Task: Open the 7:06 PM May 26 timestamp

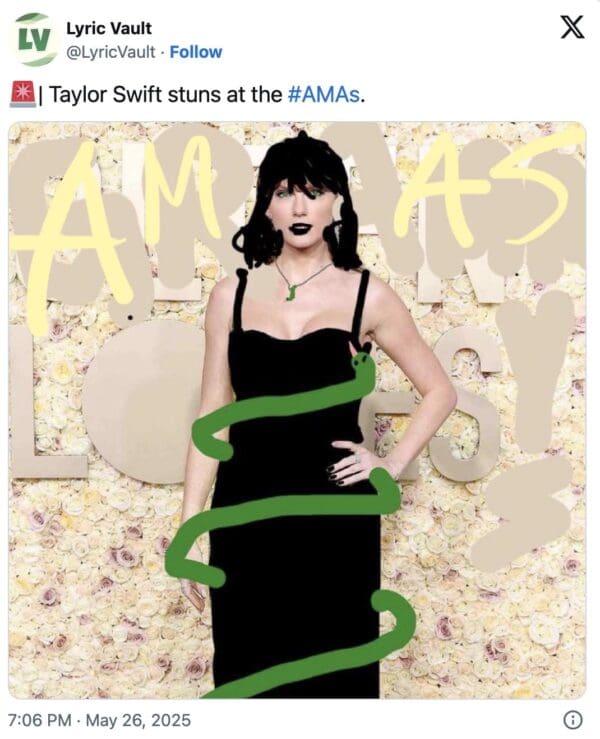Action: pos(97,720)
